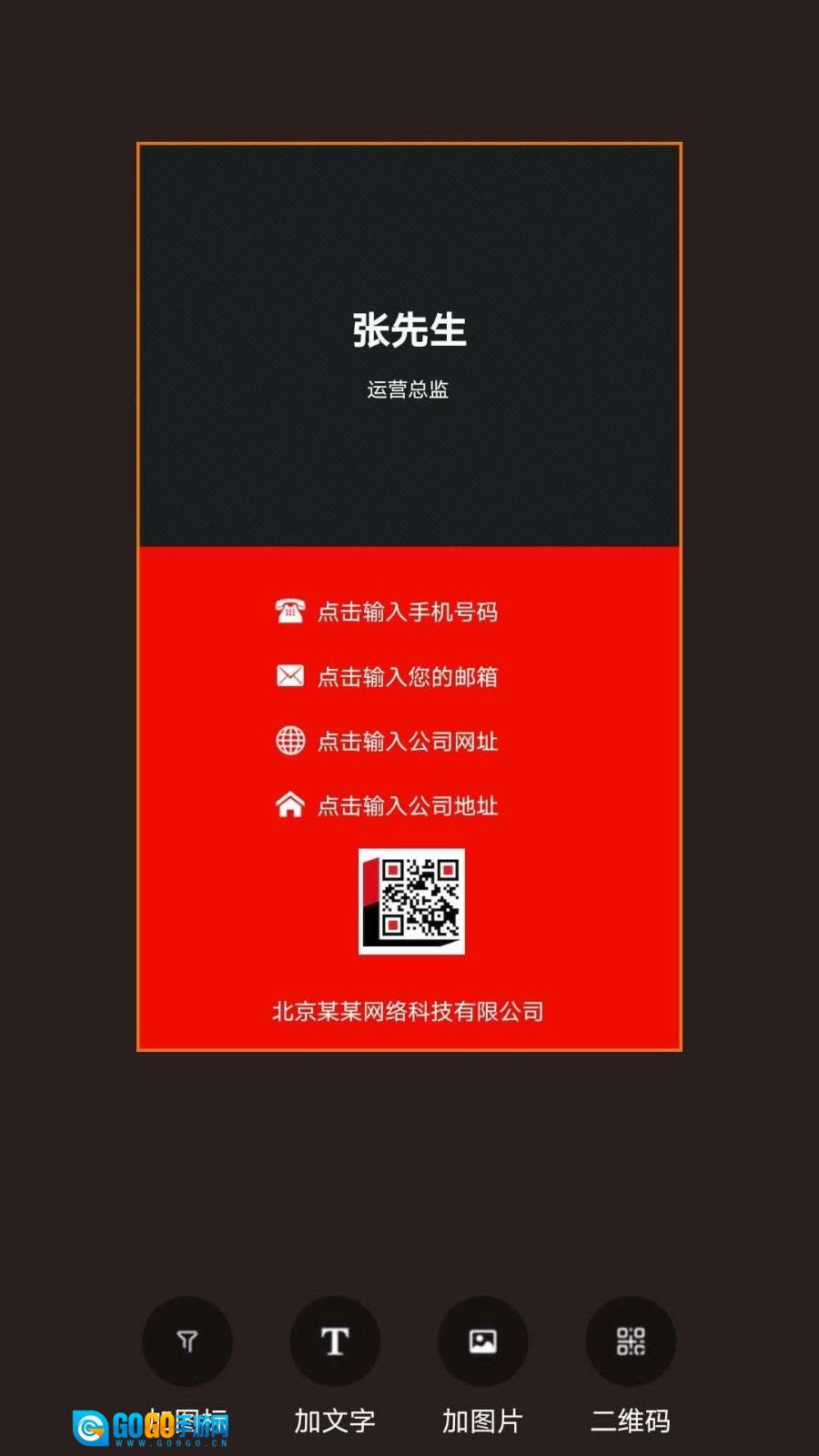Select the QR code image on card
Viewport: 819px width, 1456px height.
click(411, 901)
